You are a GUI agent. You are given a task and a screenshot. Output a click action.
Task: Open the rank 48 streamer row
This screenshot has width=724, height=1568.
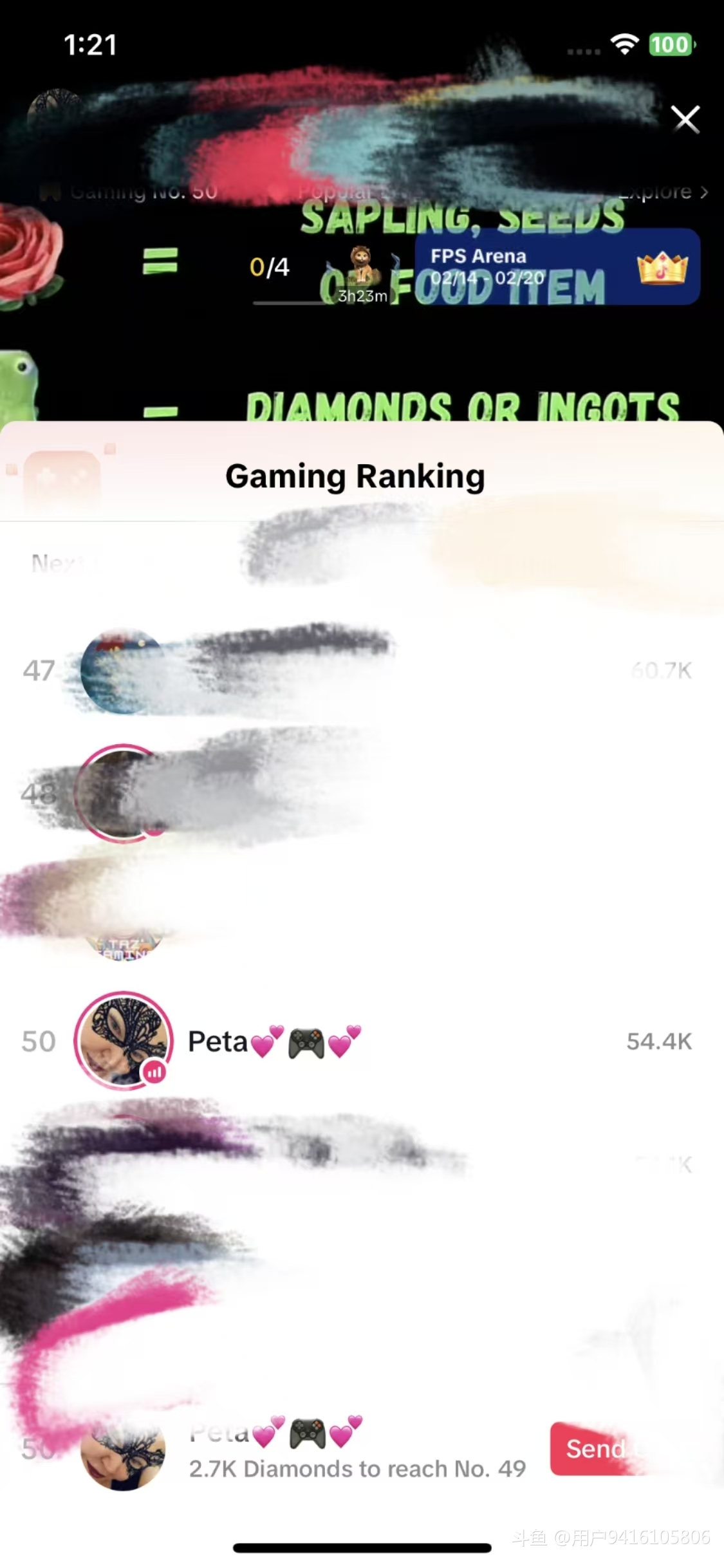(360, 793)
